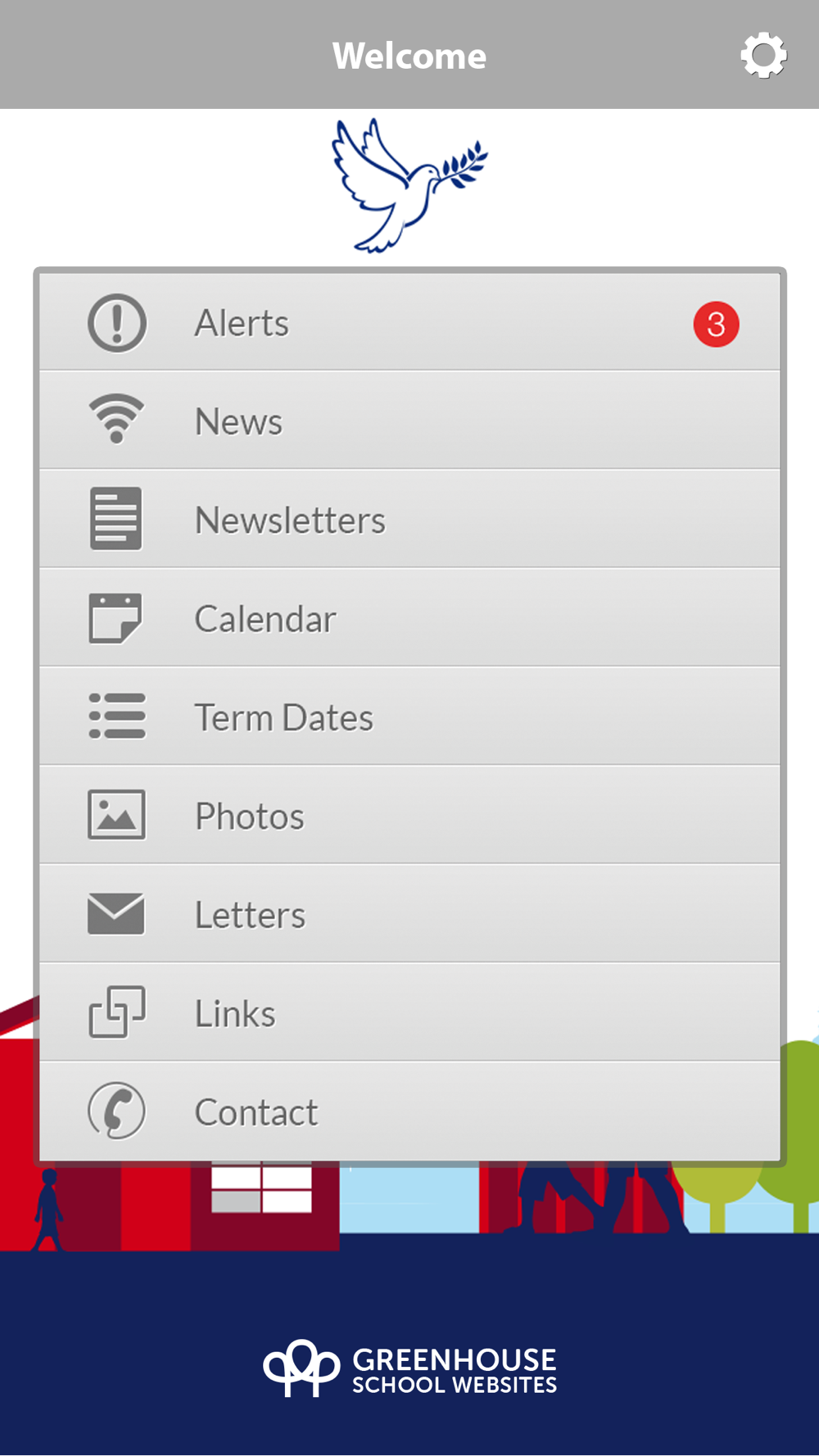Check Term Dates
Viewport: 819px width, 1456px height.
click(409, 717)
